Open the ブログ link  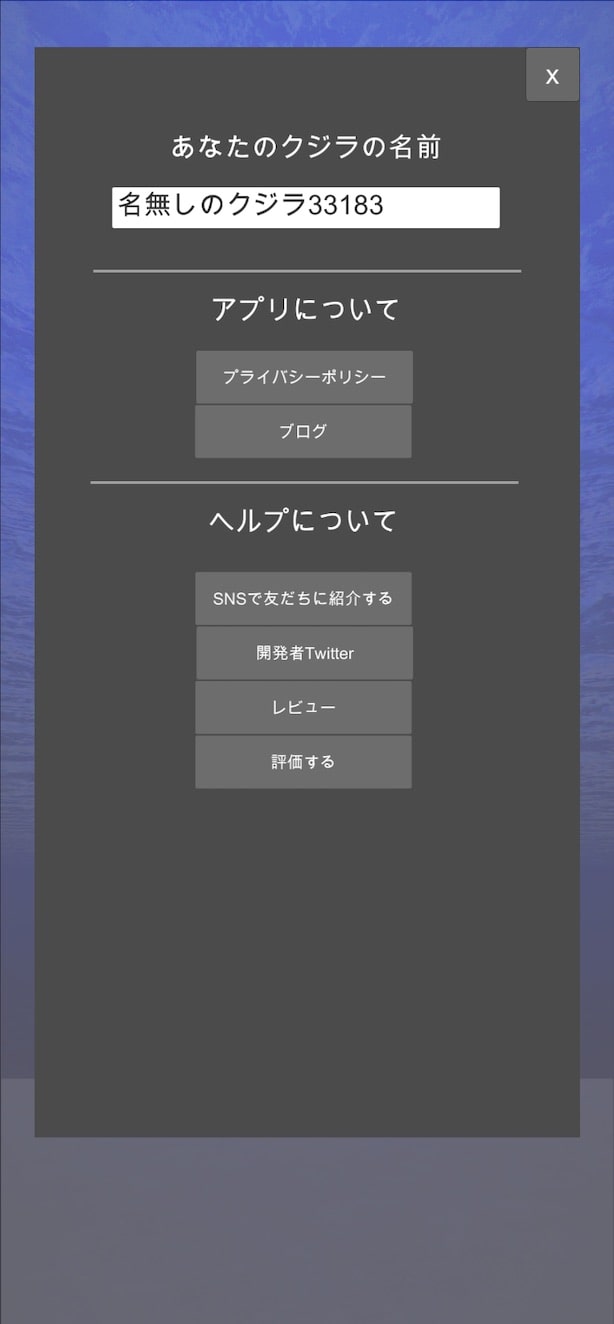303,432
